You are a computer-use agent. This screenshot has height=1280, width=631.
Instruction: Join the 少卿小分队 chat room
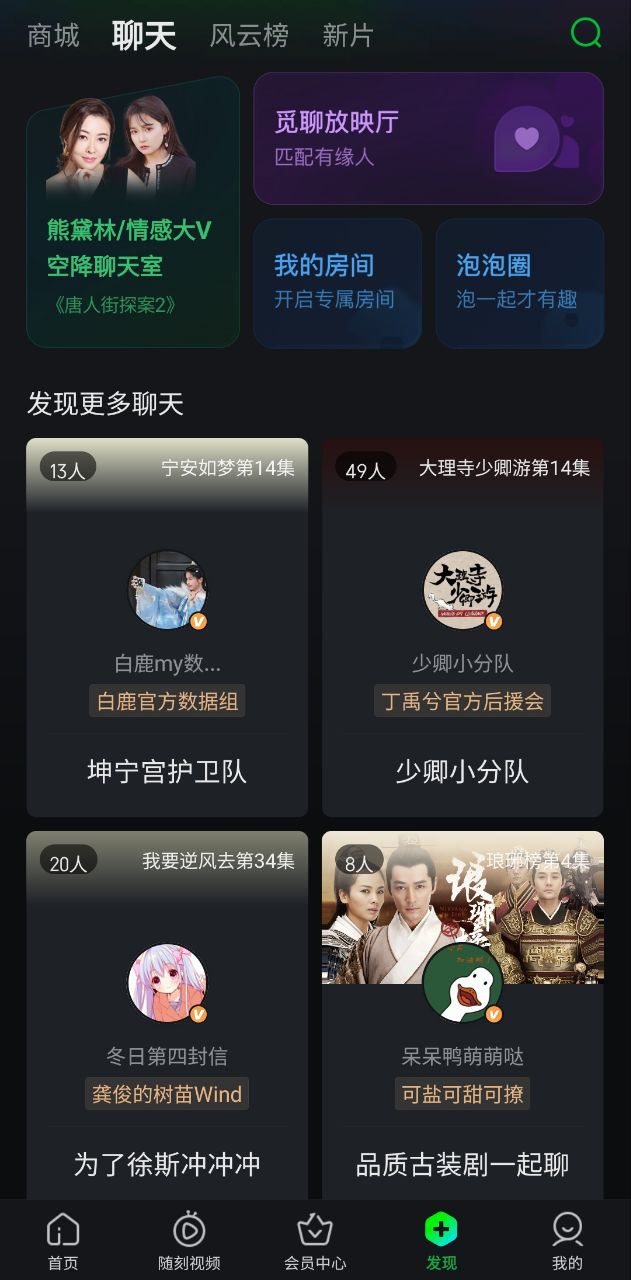462,628
